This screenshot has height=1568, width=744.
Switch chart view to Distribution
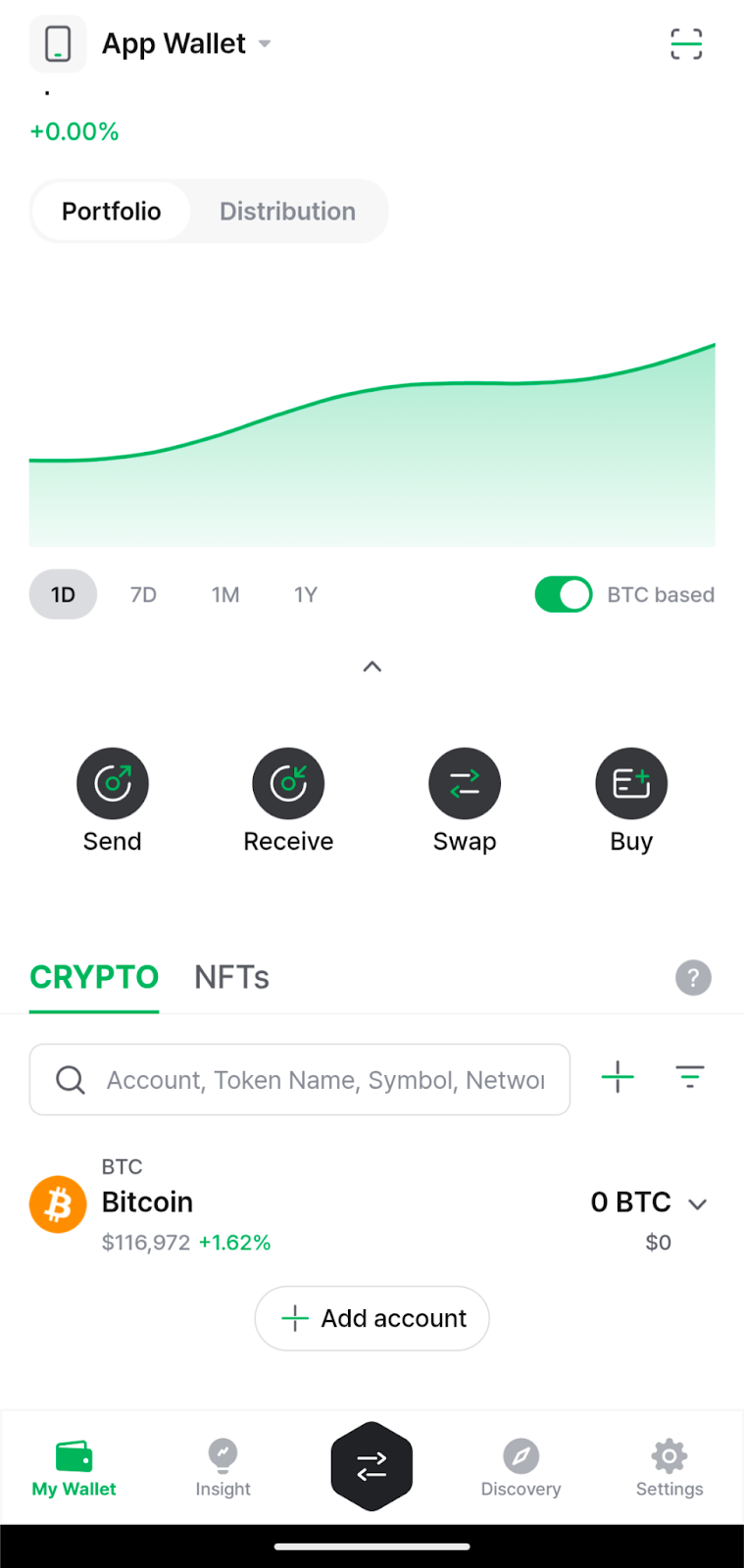point(287,211)
